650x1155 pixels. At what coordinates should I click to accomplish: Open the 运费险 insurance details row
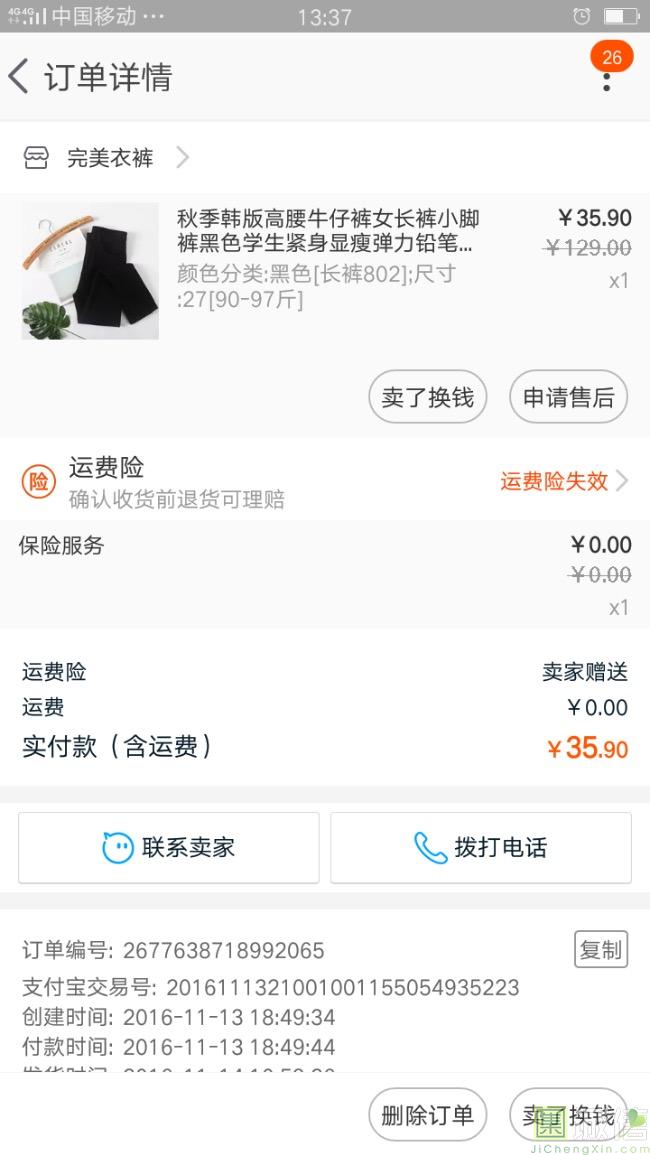tap(325, 481)
